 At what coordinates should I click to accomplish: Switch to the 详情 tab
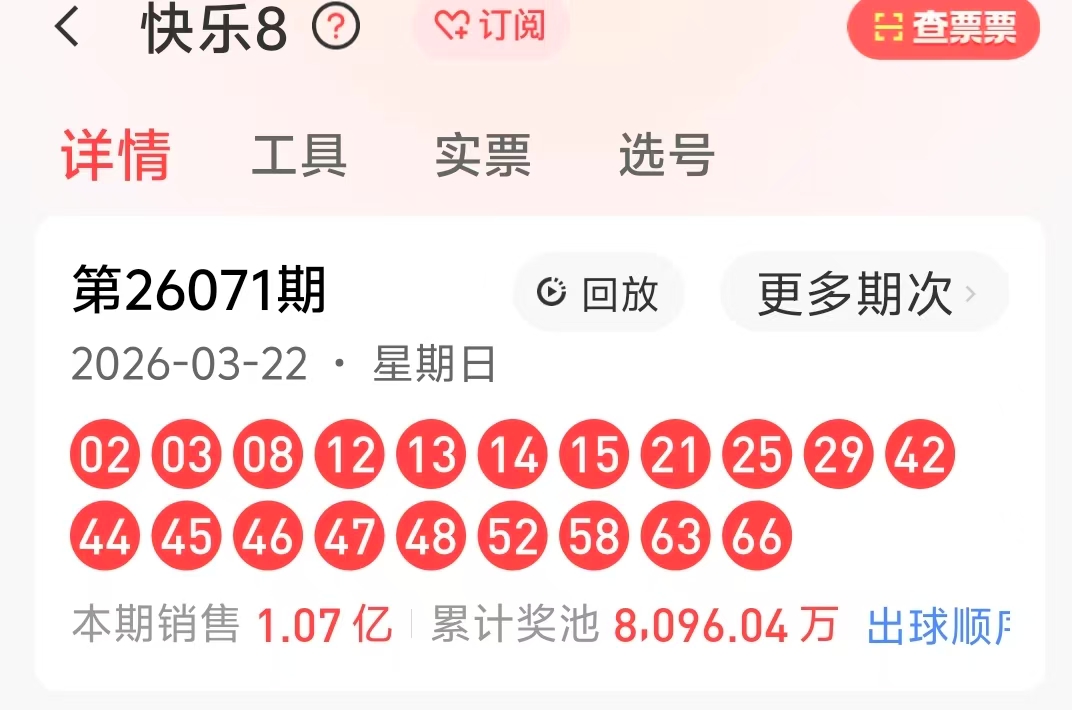pyautogui.click(x=116, y=156)
